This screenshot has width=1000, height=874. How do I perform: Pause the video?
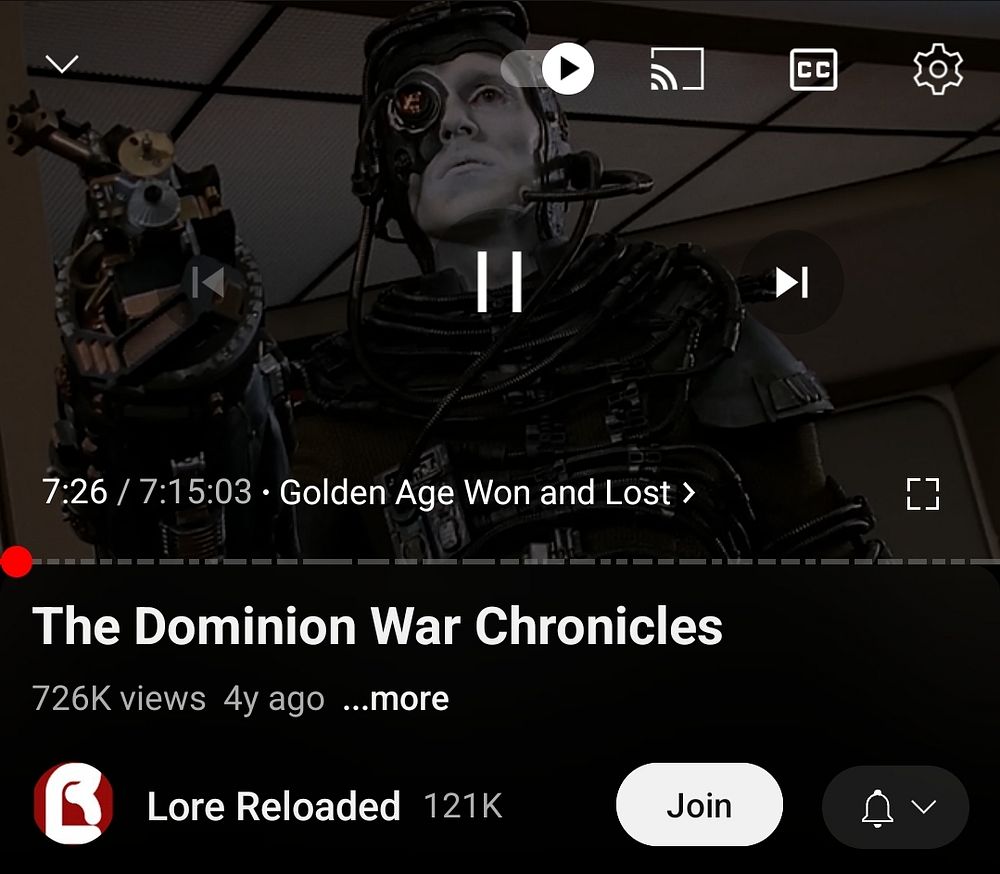coord(499,282)
